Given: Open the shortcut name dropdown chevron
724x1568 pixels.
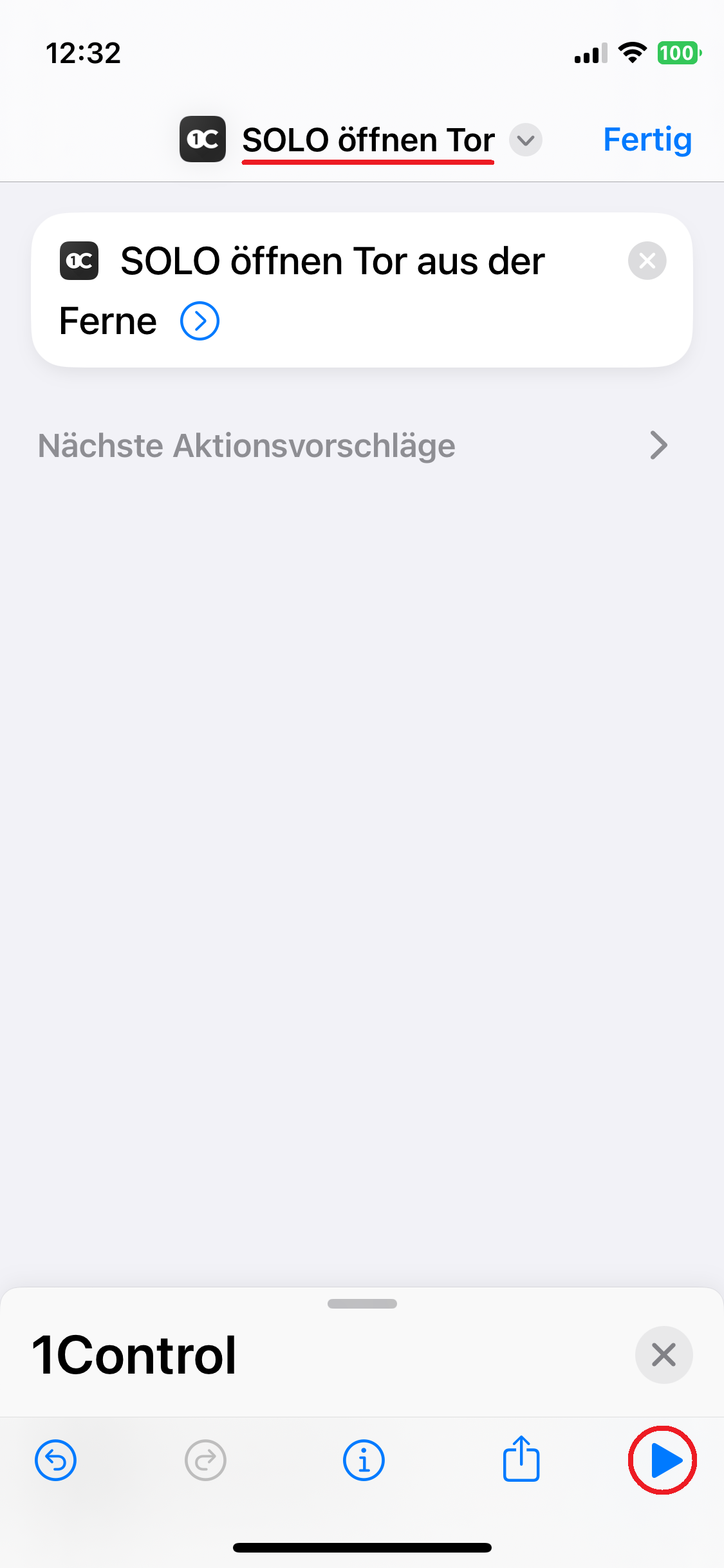Looking at the screenshot, I should coord(526,140).
